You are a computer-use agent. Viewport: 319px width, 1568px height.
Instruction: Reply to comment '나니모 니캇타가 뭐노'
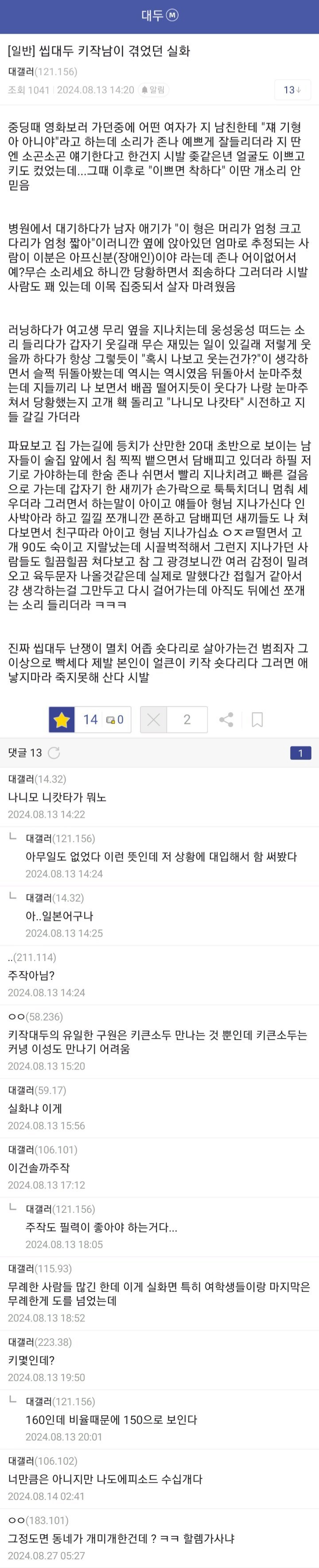click(x=57, y=797)
